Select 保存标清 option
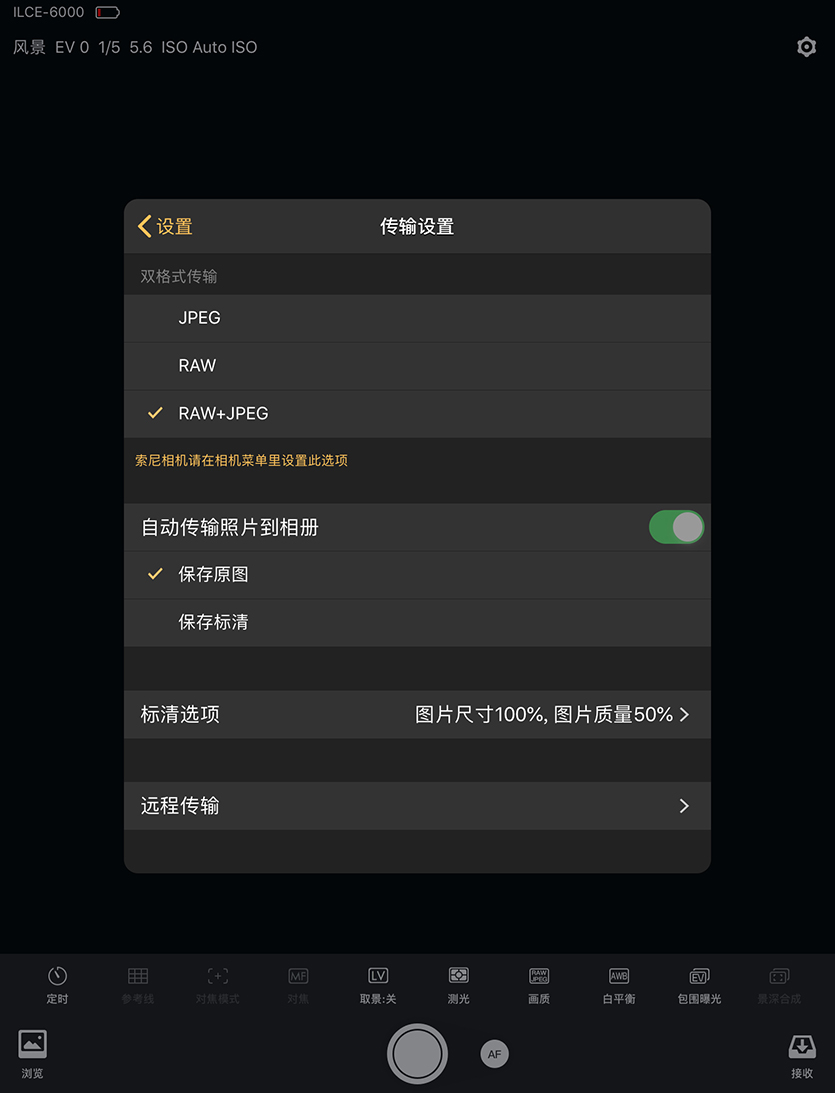Viewport: 835px width, 1093px height. click(417, 622)
